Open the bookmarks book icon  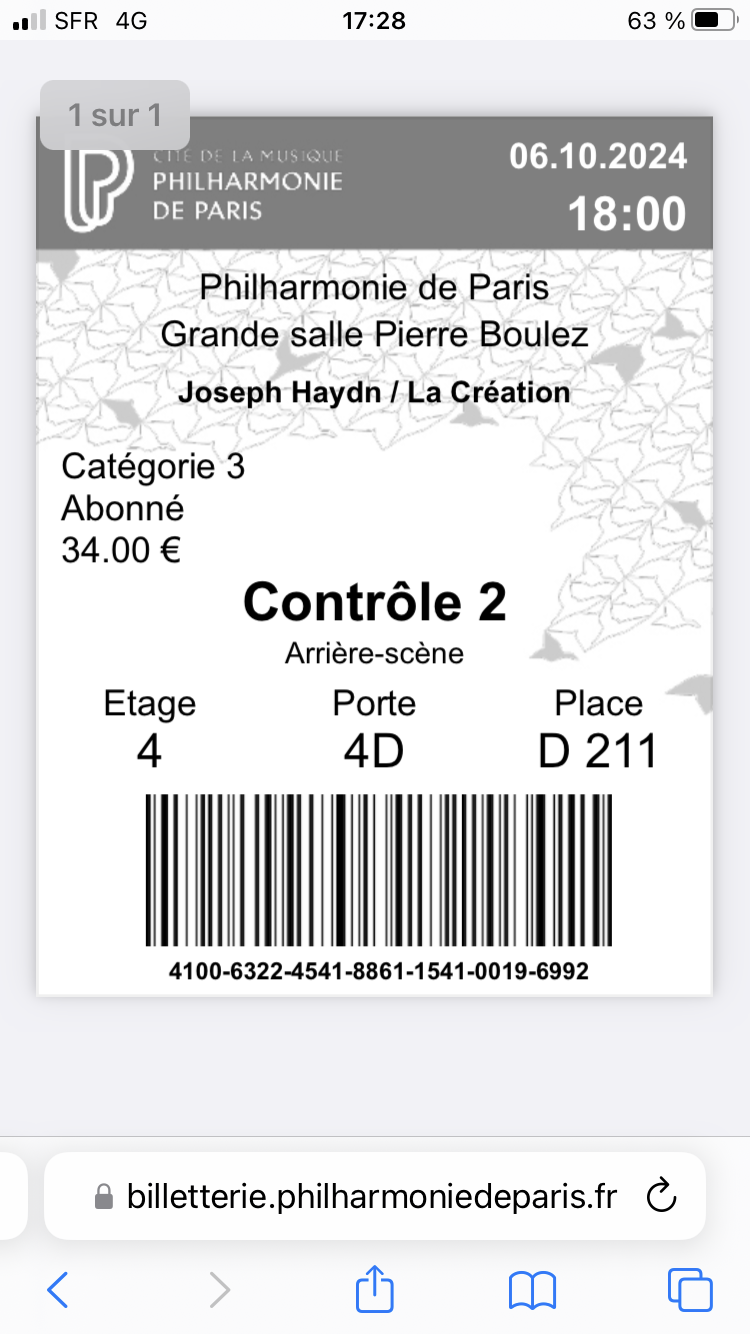(x=532, y=1291)
